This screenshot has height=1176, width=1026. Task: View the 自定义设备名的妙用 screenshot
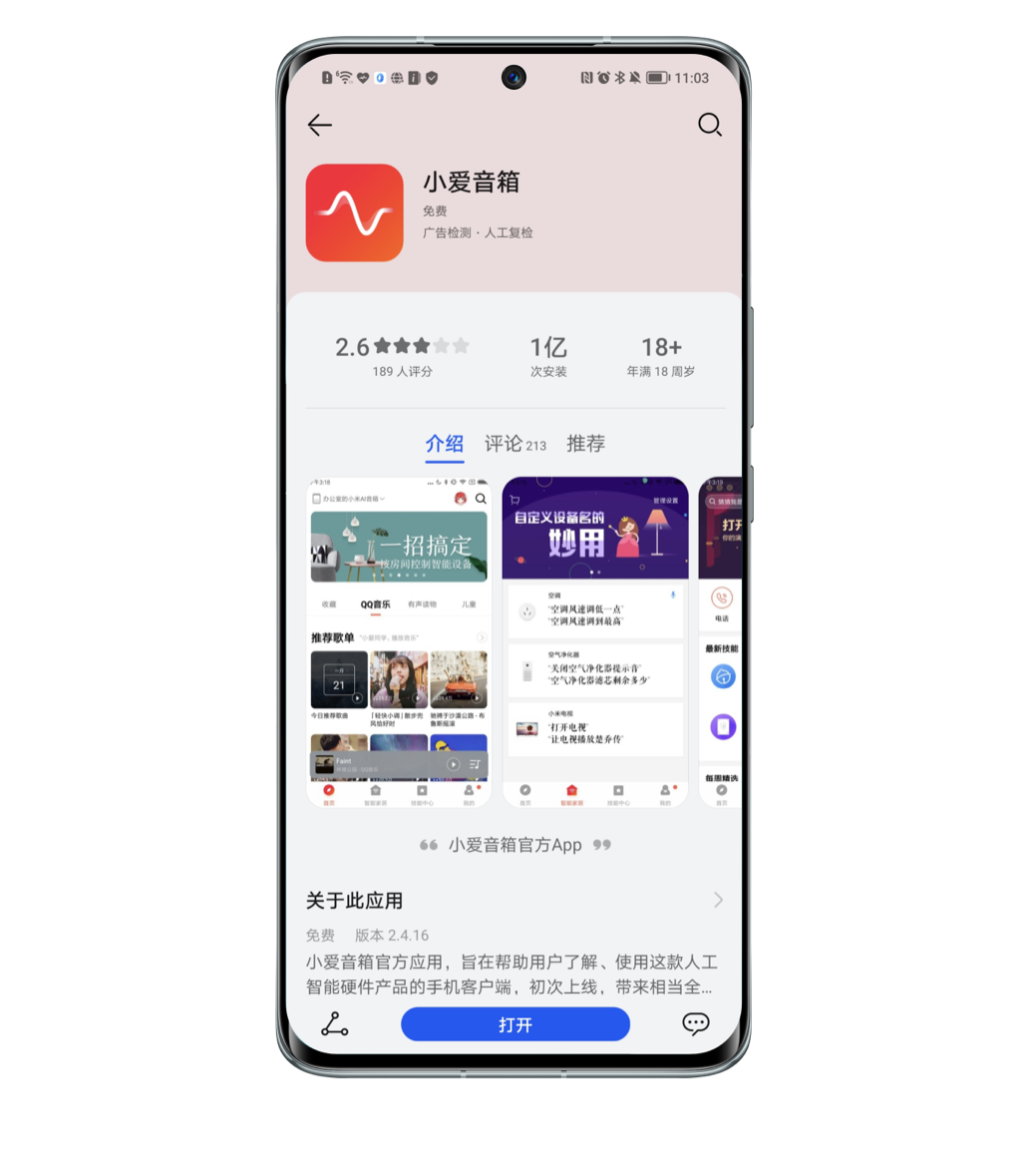(595, 641)
